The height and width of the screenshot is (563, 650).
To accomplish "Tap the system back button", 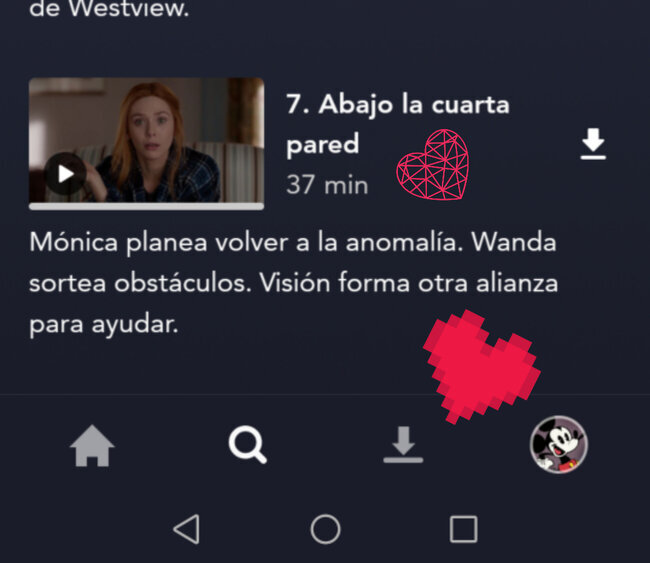I will tap(186, 528).
